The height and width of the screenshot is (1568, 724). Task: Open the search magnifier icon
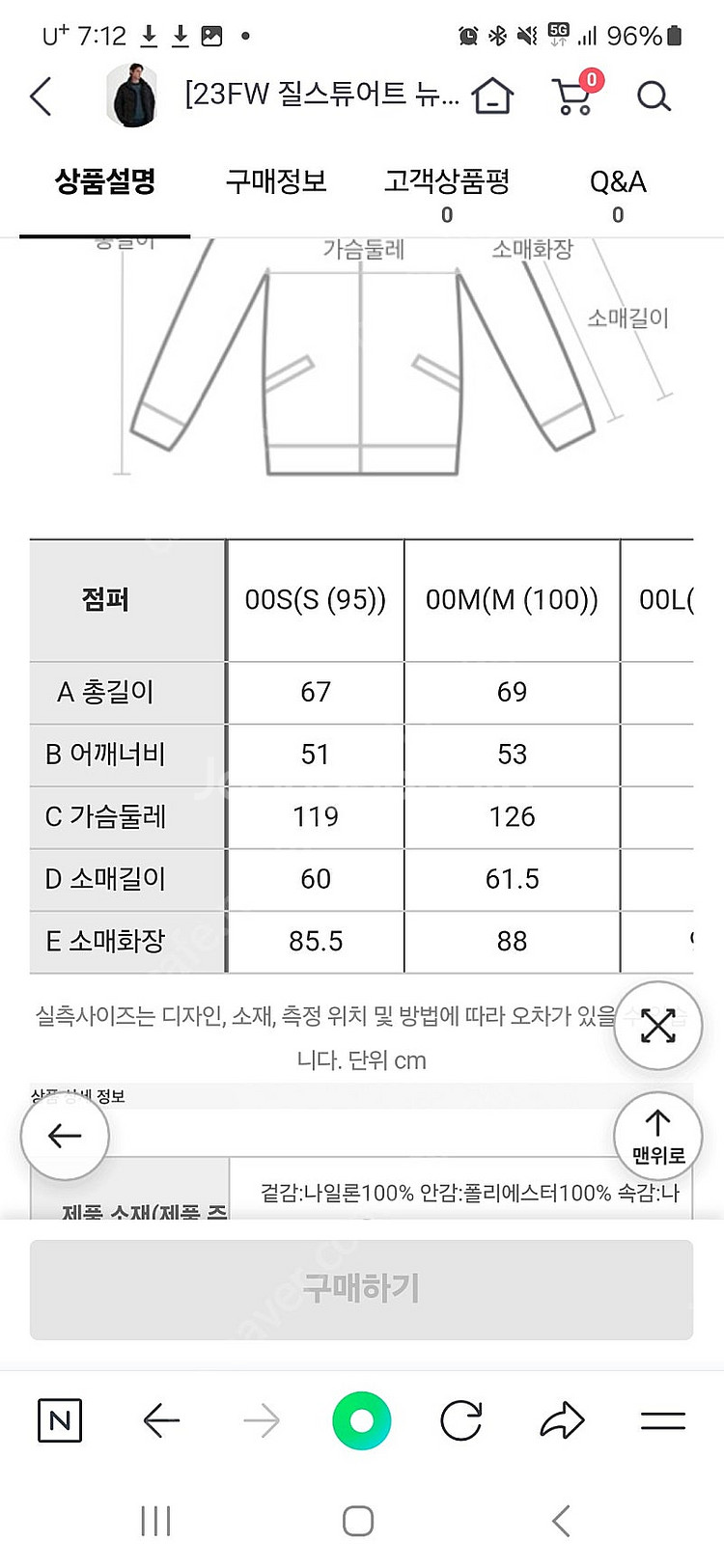click(654, 96)
